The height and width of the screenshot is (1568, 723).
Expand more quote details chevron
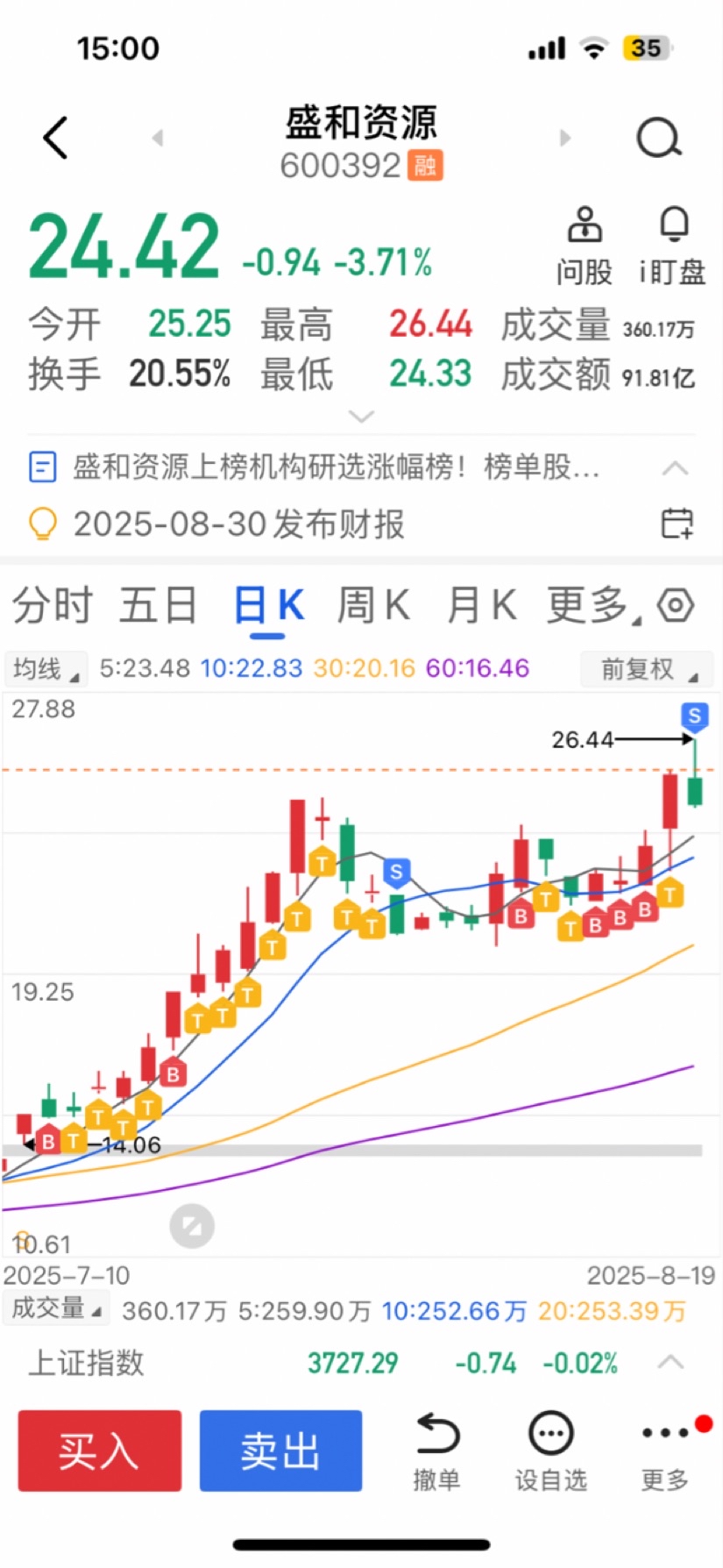point(361,417)
